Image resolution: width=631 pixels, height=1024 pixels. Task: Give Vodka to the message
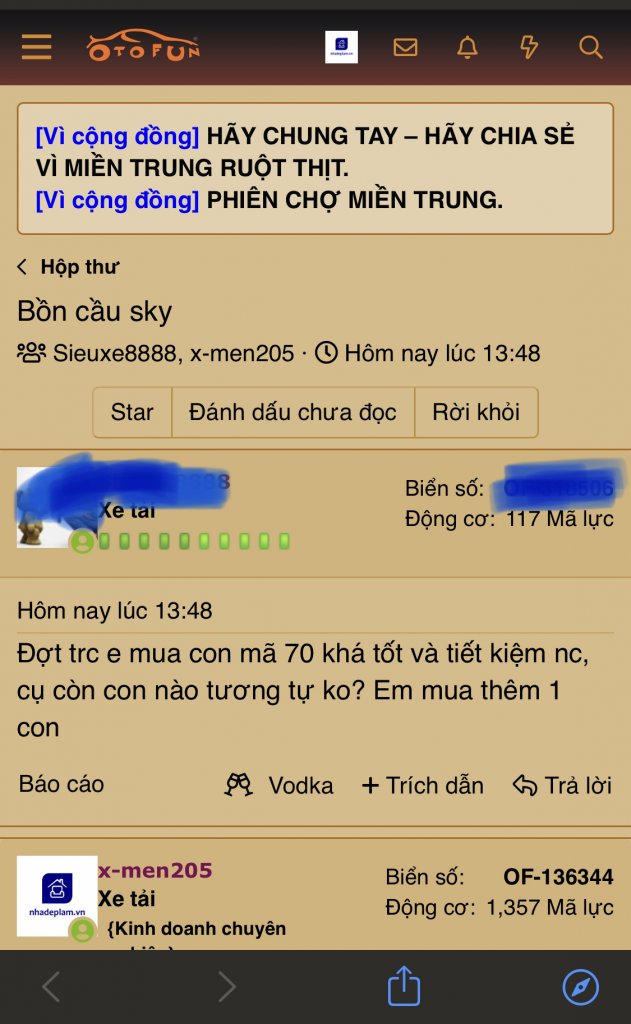pos(279,785)
